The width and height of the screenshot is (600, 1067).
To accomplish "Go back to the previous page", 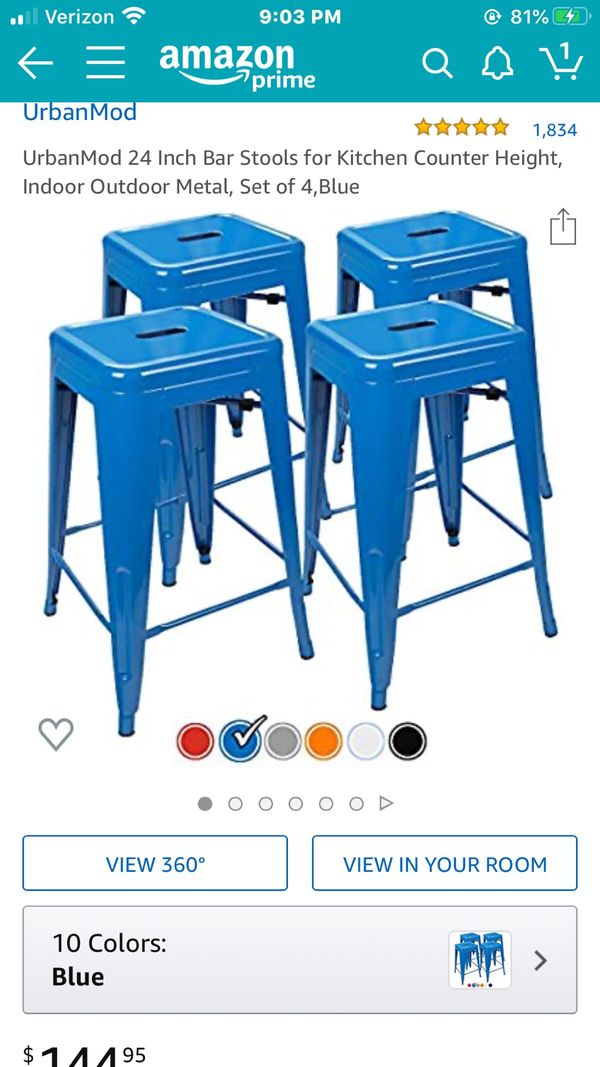I will click(35, 63).
